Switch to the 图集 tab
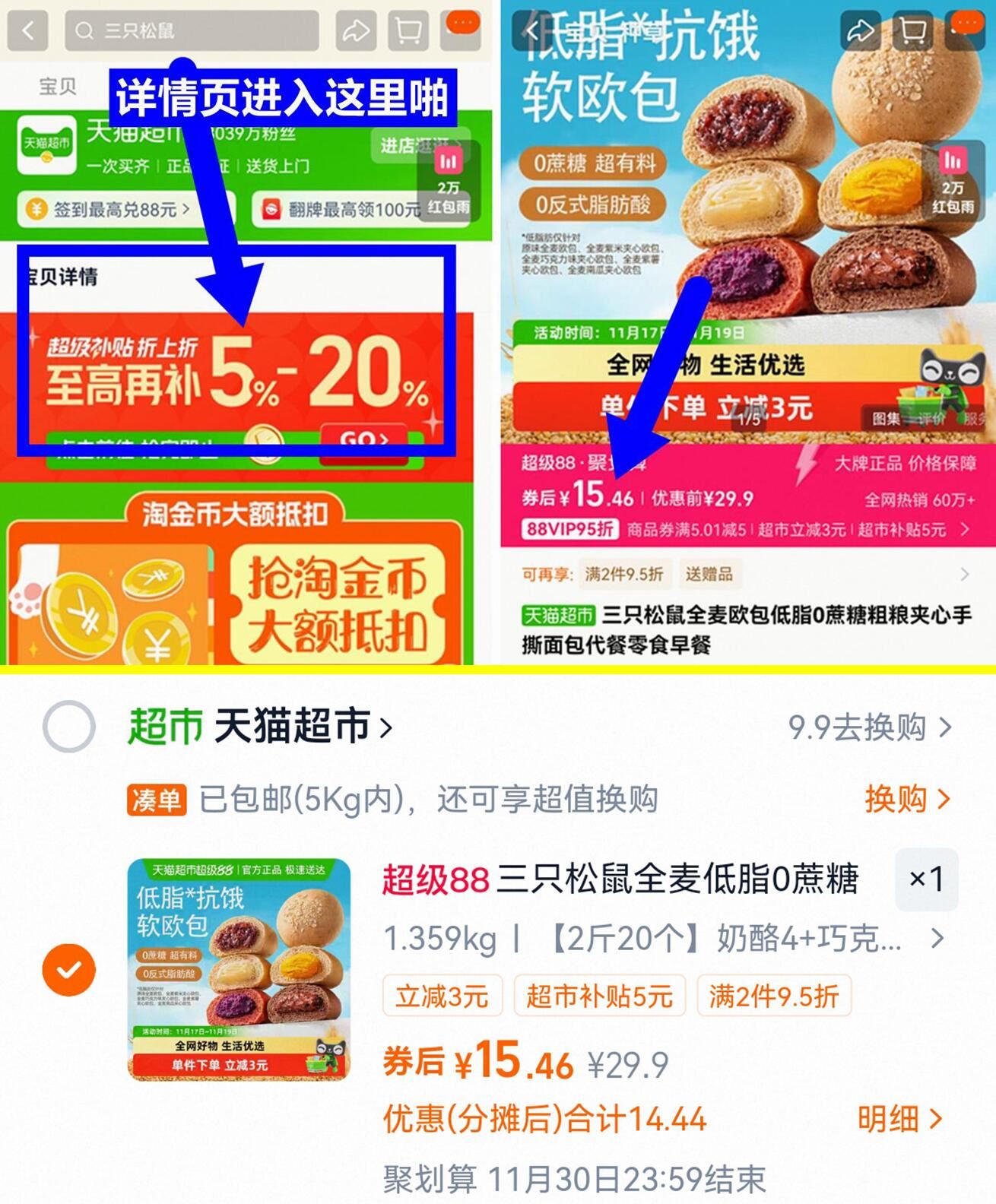The width and height of the screenshot is (996, 1204). tap(887, 419)
